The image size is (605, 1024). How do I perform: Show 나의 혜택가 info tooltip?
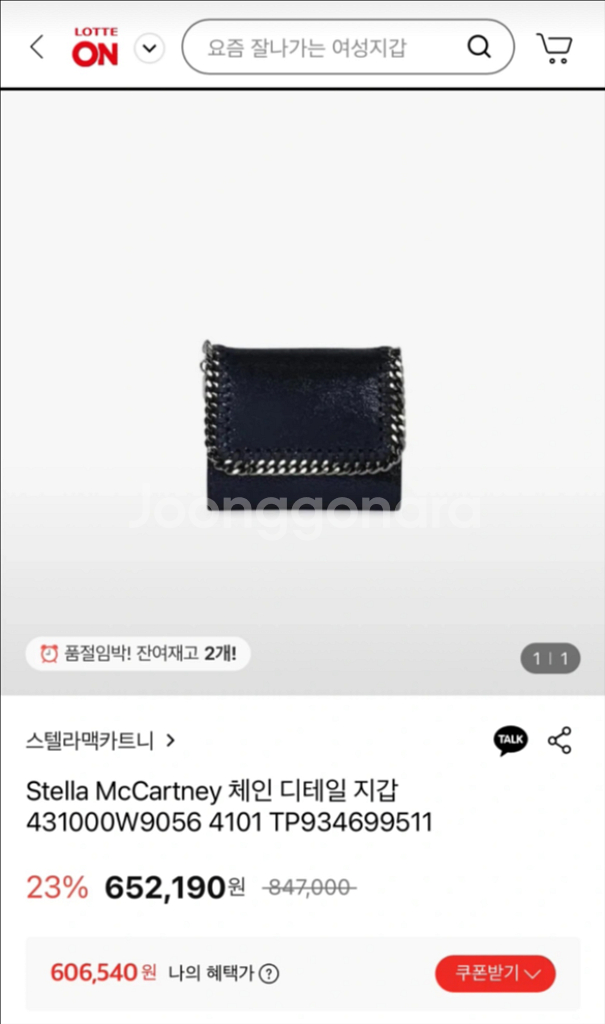tap(269, 973)
